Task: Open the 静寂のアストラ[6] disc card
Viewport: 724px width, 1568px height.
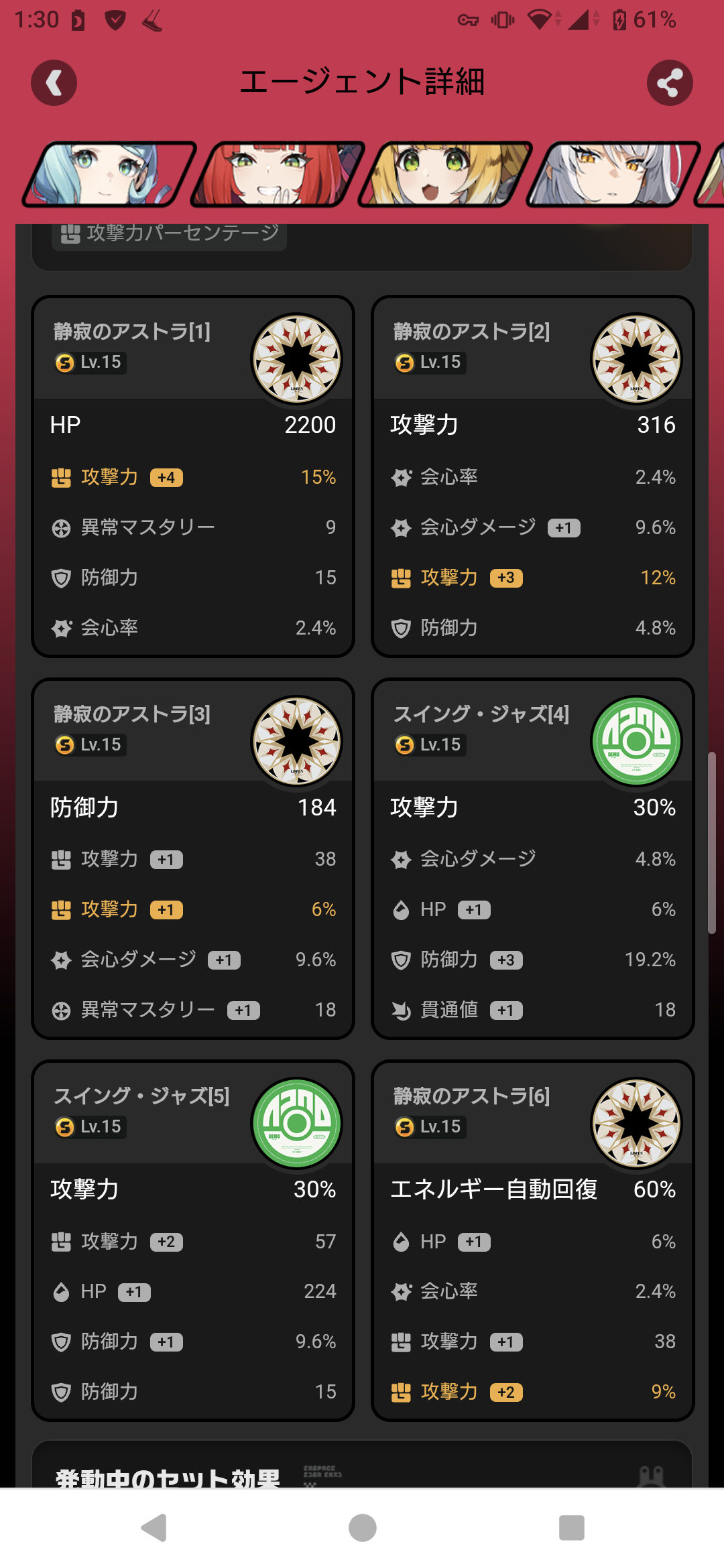Action: click(533, 1240)
